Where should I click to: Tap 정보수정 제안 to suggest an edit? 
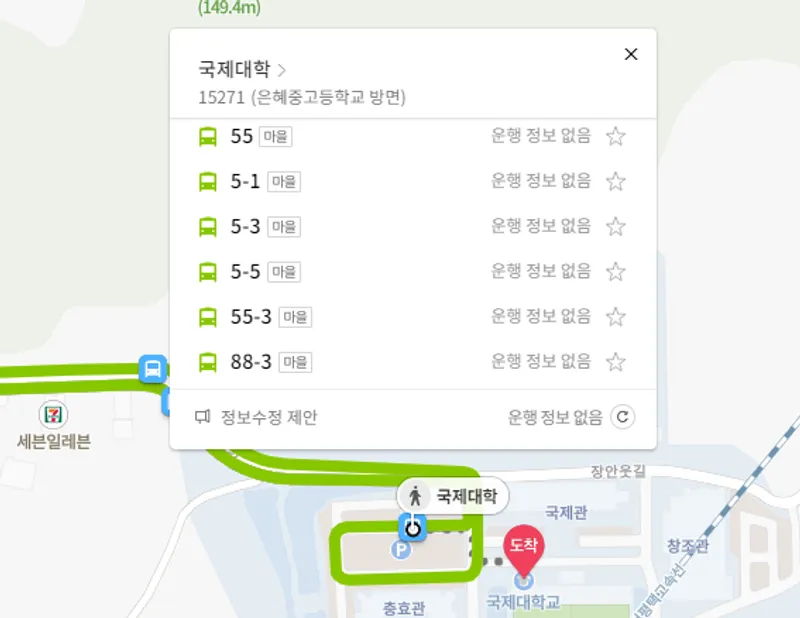pyautogui.click(x=256, y=417)
